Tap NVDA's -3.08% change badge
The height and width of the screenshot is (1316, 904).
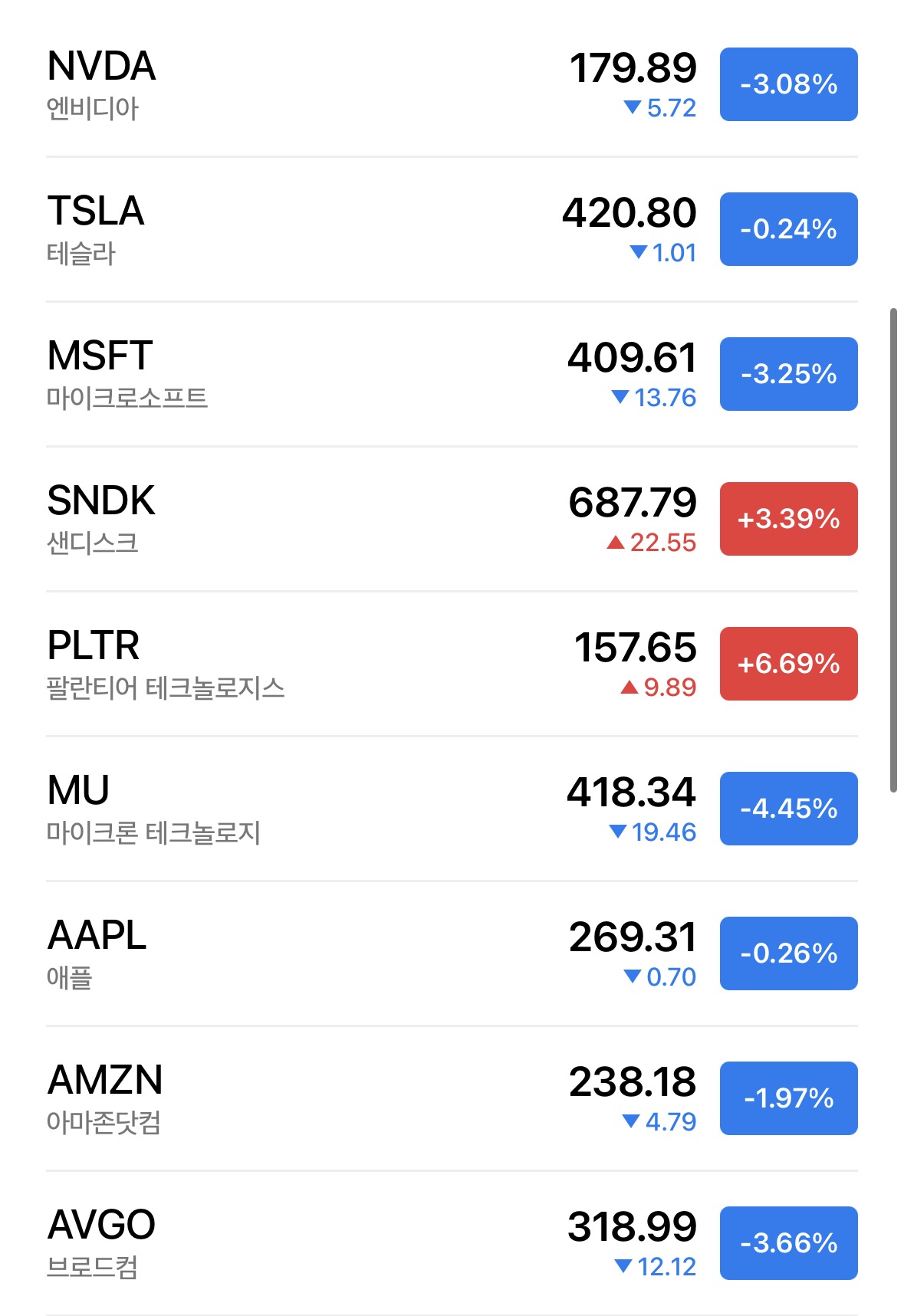pyautogui.click(x=788, y=84)
